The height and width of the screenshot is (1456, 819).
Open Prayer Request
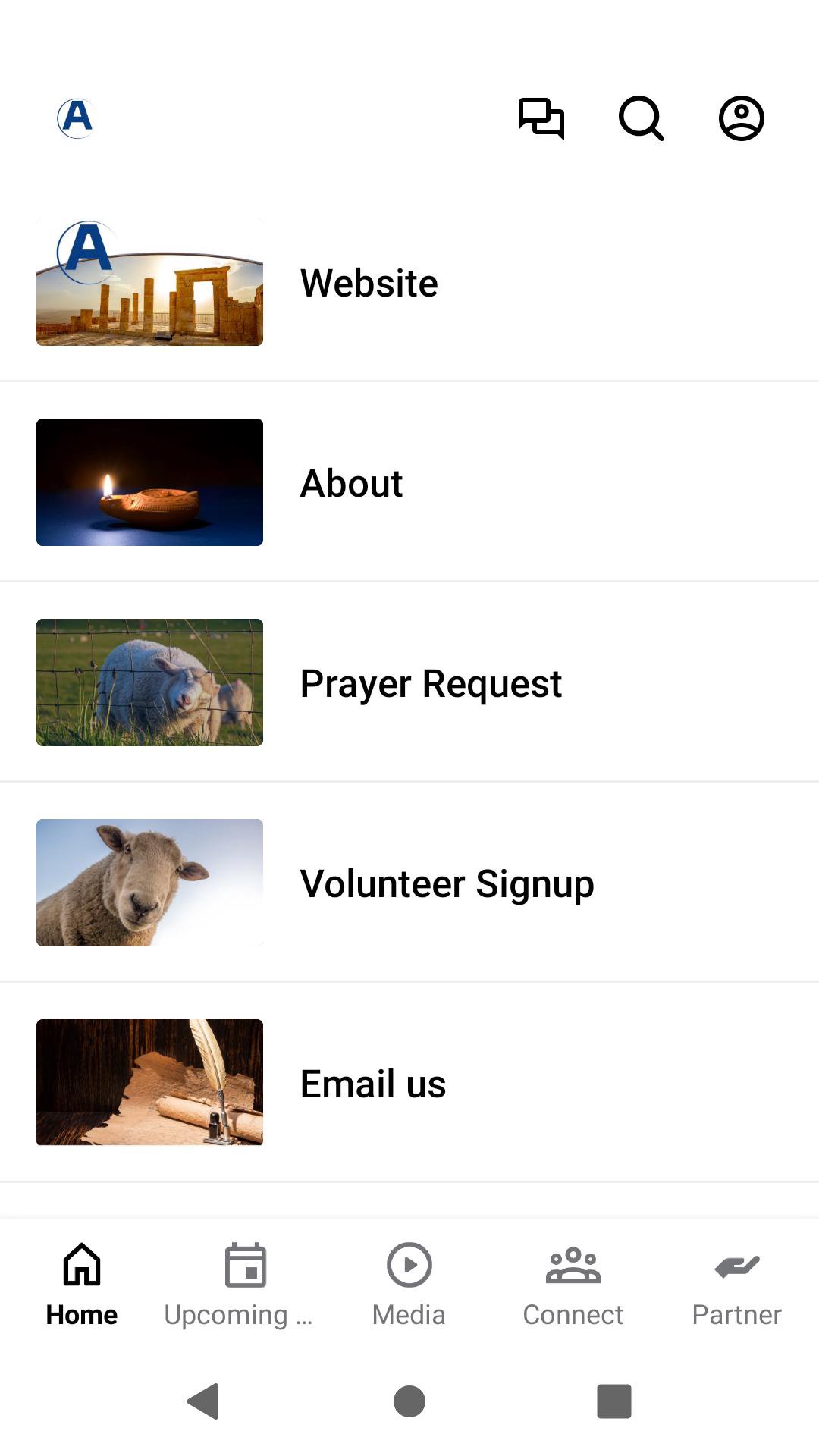(x=409, y=682)
